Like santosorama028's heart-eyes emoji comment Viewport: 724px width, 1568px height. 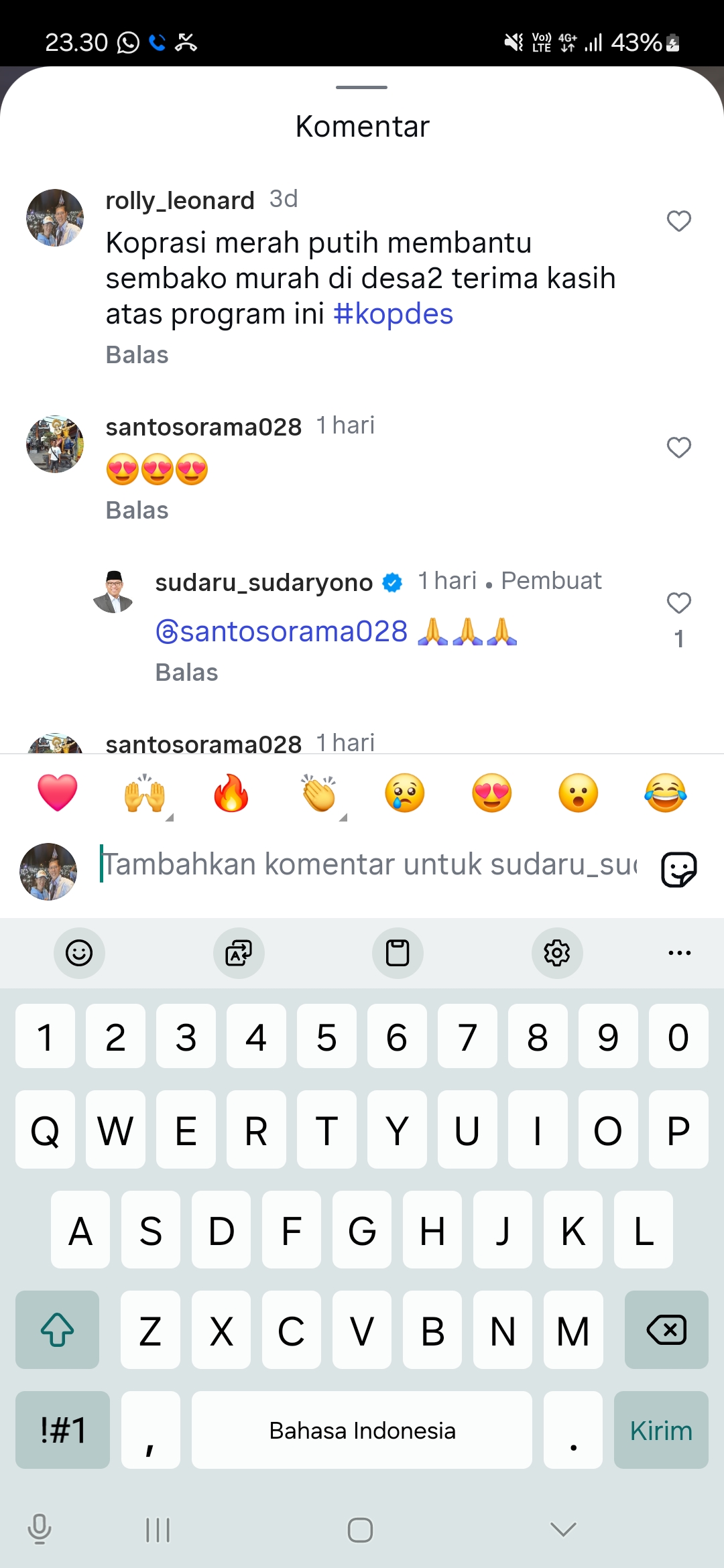679,448
